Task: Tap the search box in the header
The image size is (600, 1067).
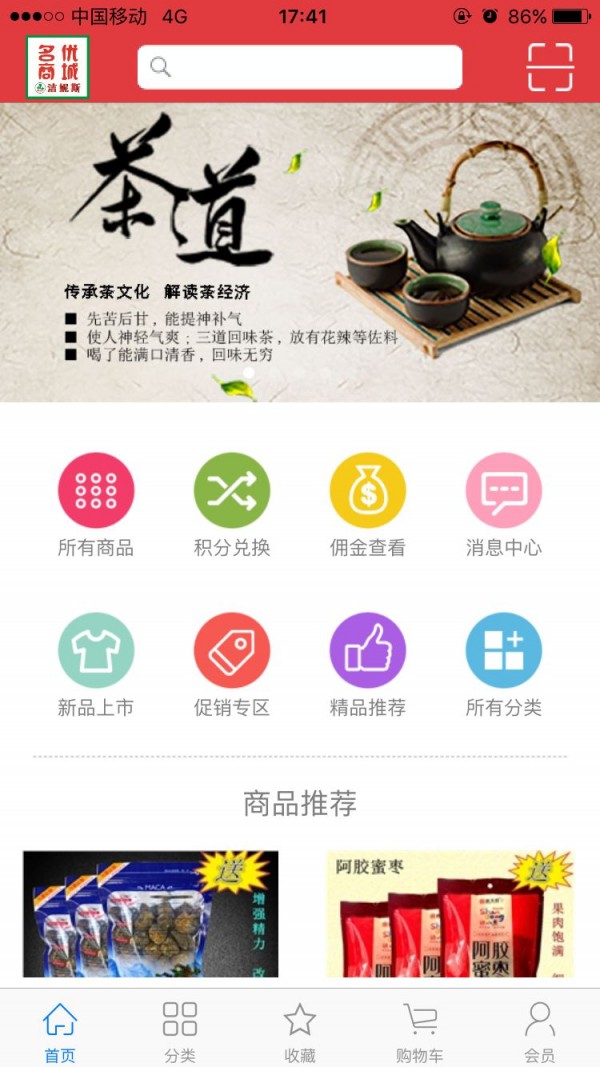Action: point(300,67)
